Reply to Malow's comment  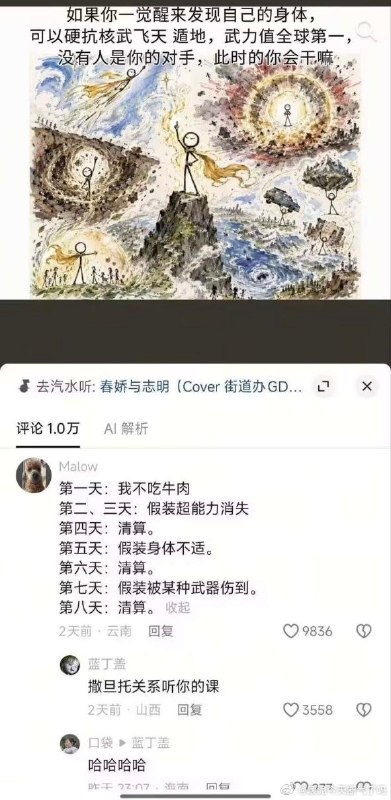pyautogui.click(x=161, y=631)
